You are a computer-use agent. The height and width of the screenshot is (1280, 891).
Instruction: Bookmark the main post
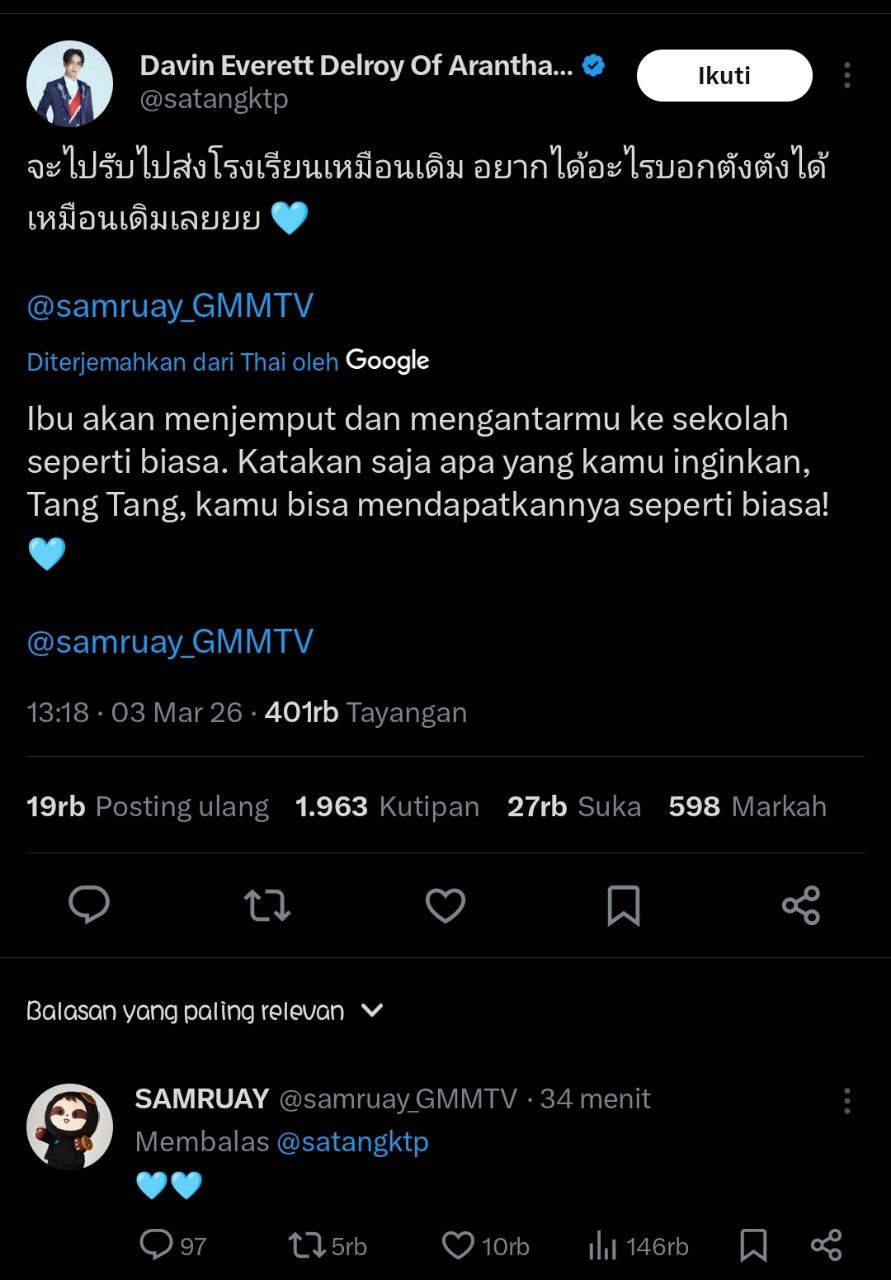click(x=623, y=906)
